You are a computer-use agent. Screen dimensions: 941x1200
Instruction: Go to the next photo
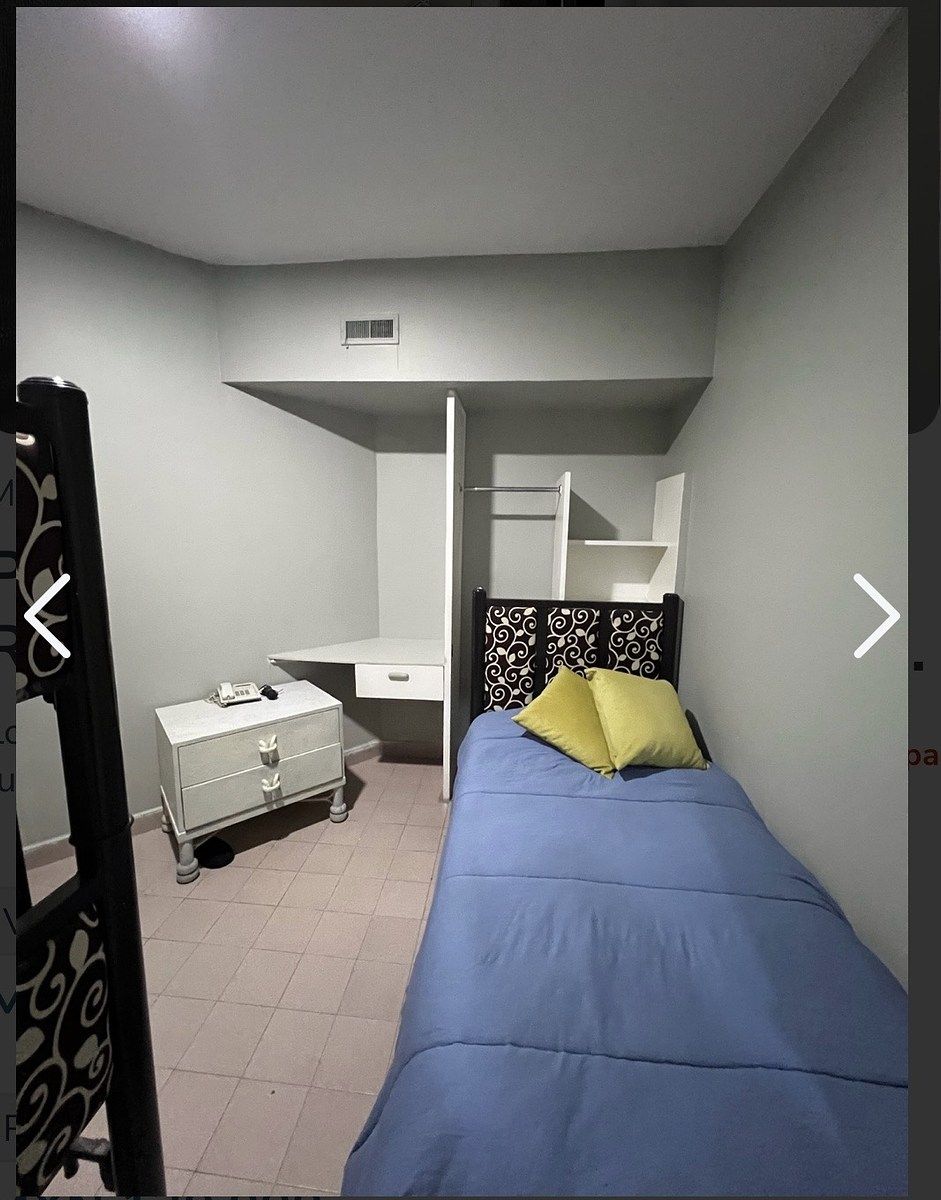(876, 616)
